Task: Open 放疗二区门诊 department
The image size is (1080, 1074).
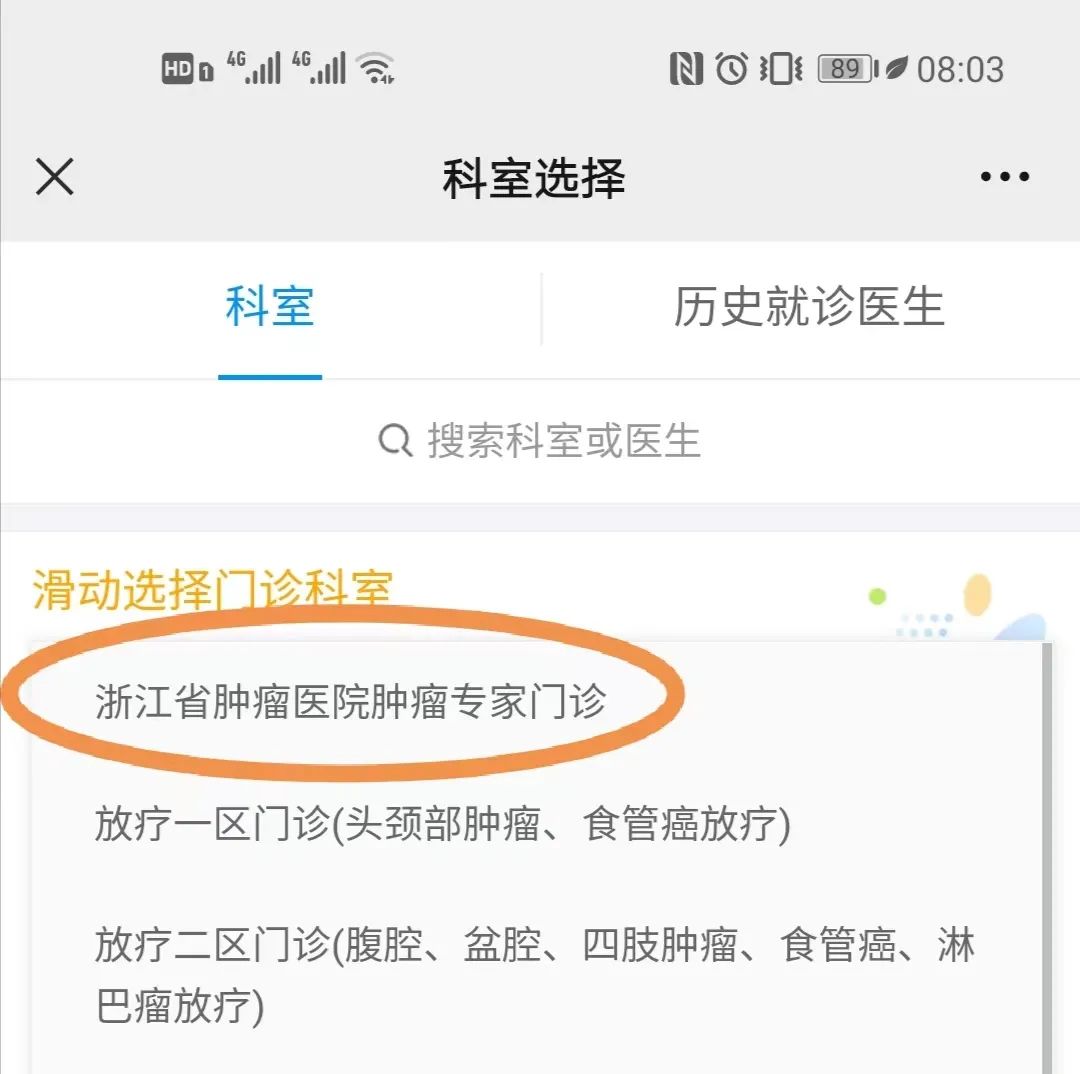Action: pos(534,974)
